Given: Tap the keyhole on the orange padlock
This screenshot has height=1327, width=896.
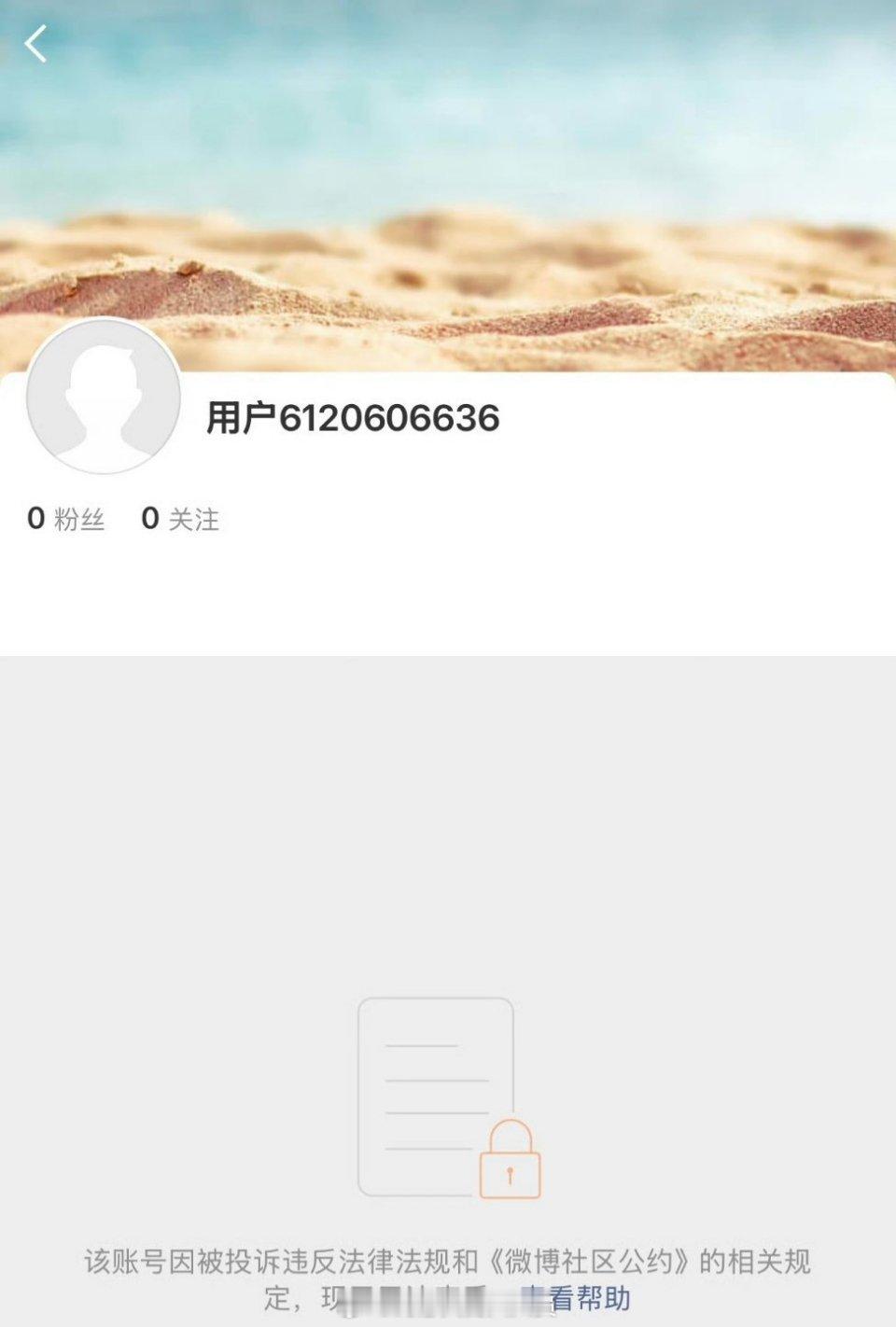Looking at the screenshot, I should click(511, 1173).
